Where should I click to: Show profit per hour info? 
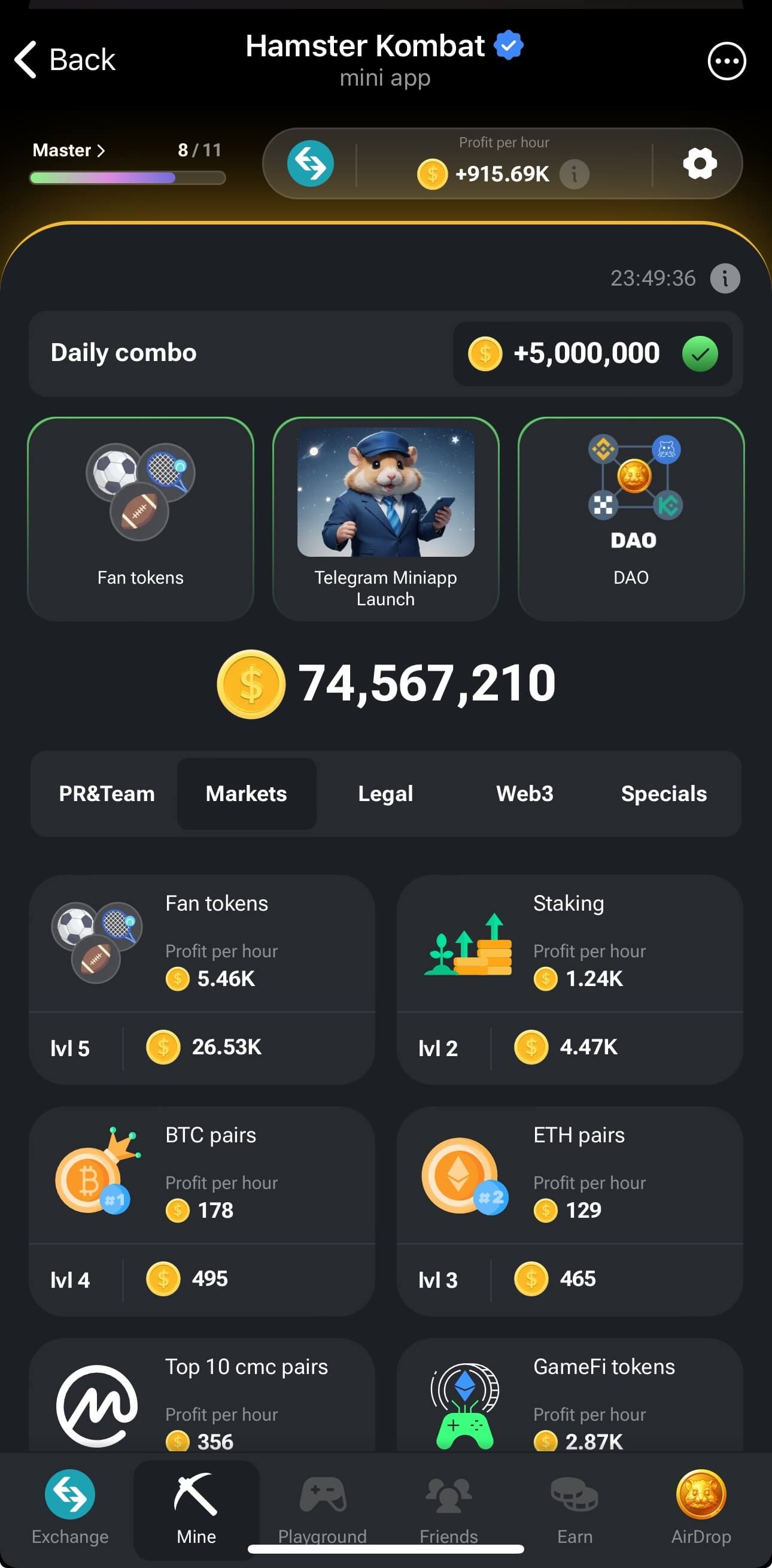click(x=574, y=174)
